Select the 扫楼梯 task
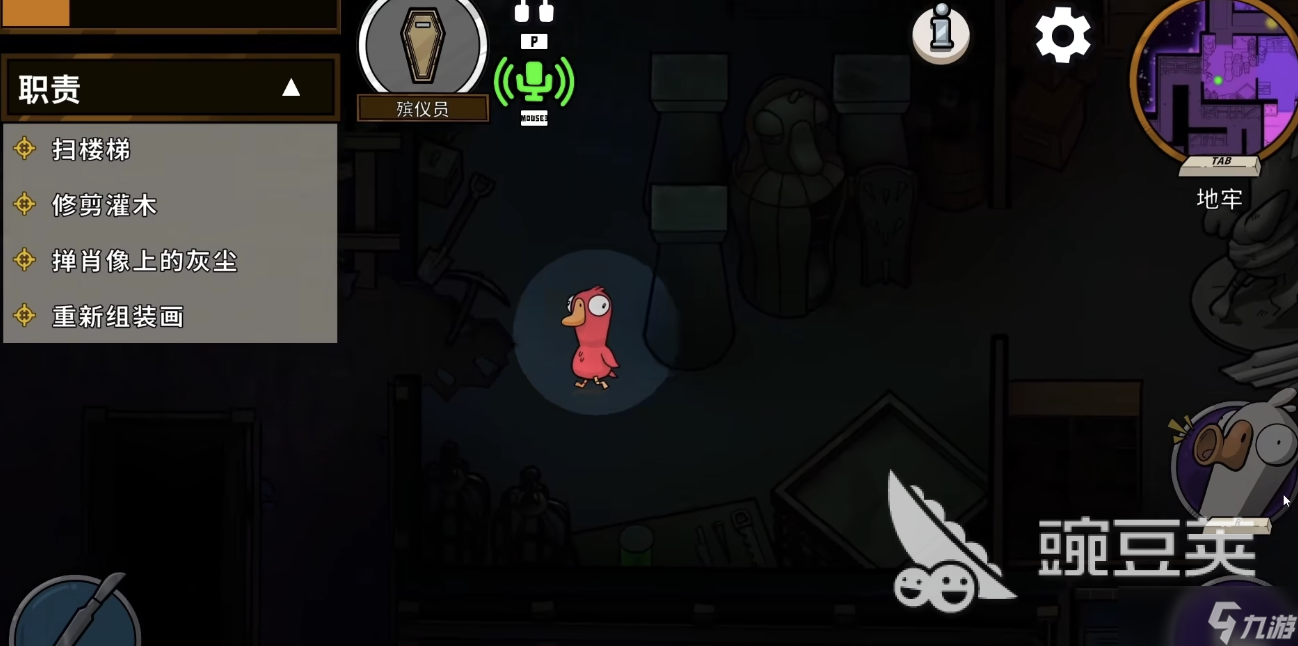The height and width of the screenshot is (646, 1298). (91, 150)
